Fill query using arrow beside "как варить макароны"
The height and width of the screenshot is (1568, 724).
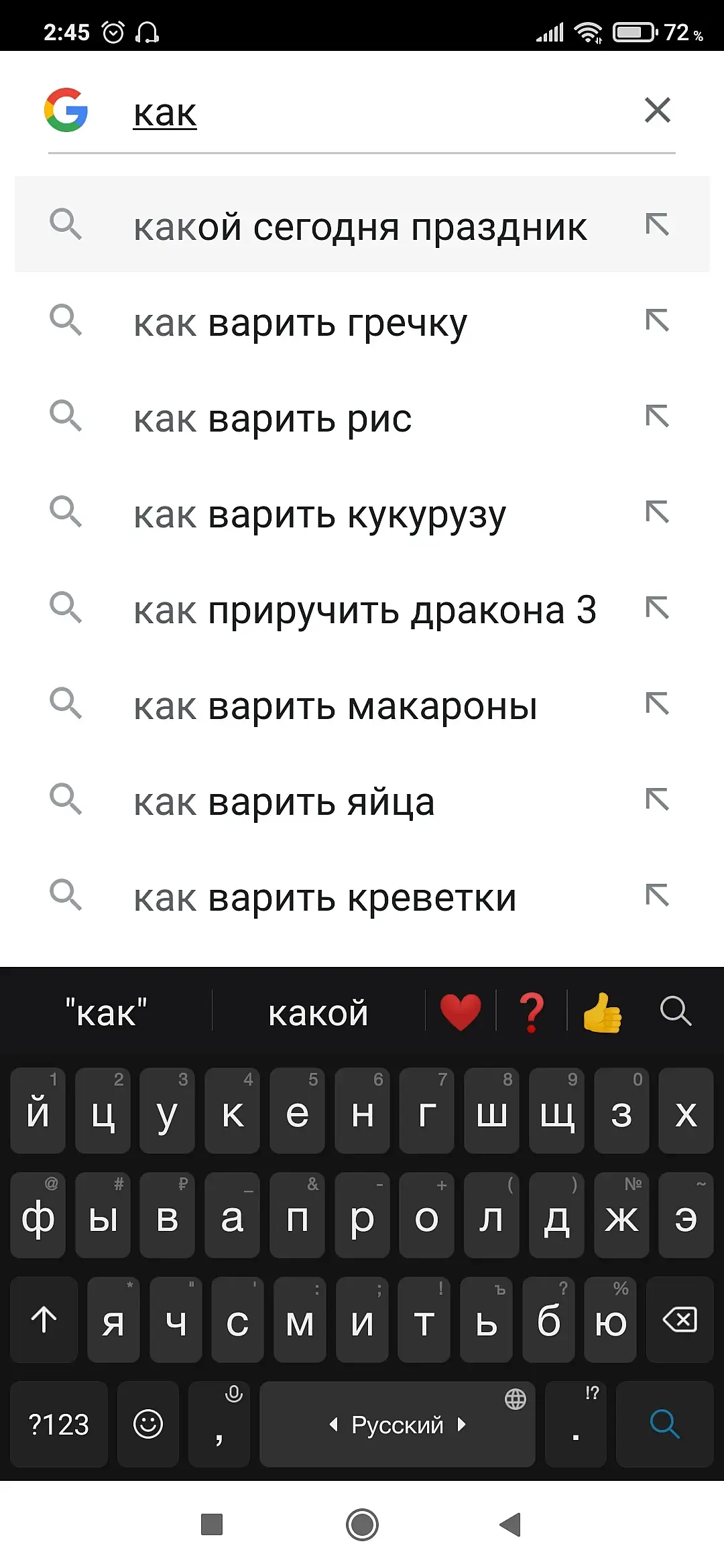pyautogui.click(x=657, y=704)
